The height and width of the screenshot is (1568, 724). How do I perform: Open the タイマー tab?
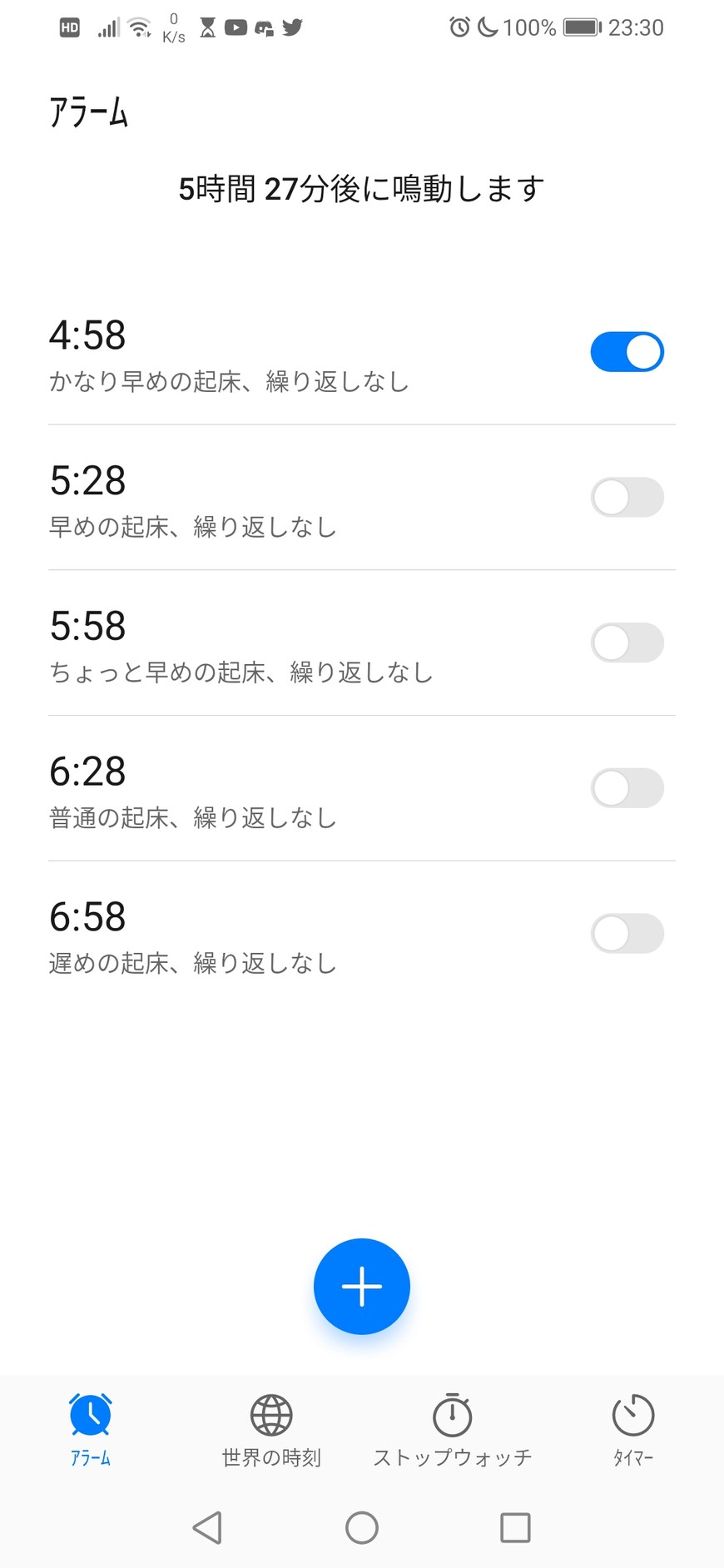coord(632,1428)
